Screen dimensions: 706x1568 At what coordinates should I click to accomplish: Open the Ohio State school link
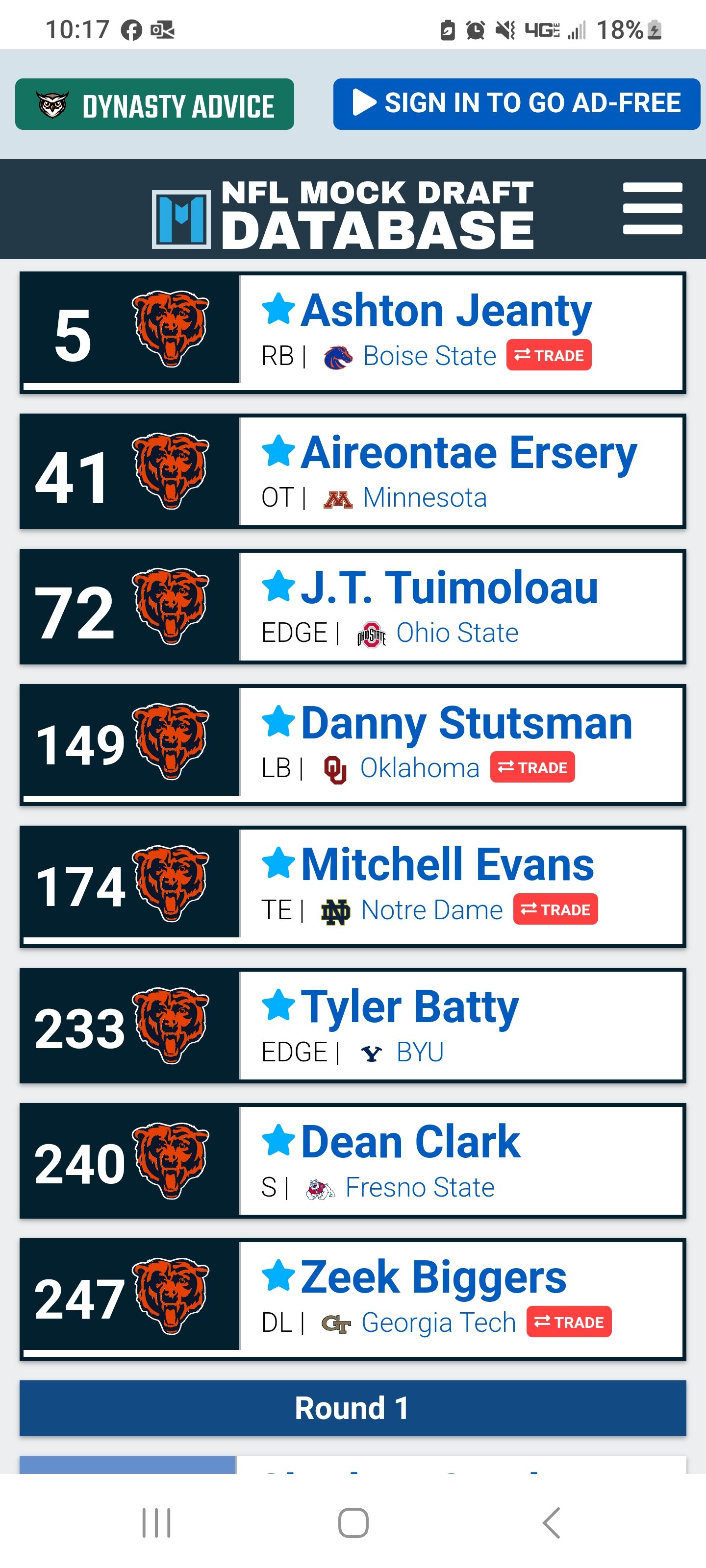point(457,633)
